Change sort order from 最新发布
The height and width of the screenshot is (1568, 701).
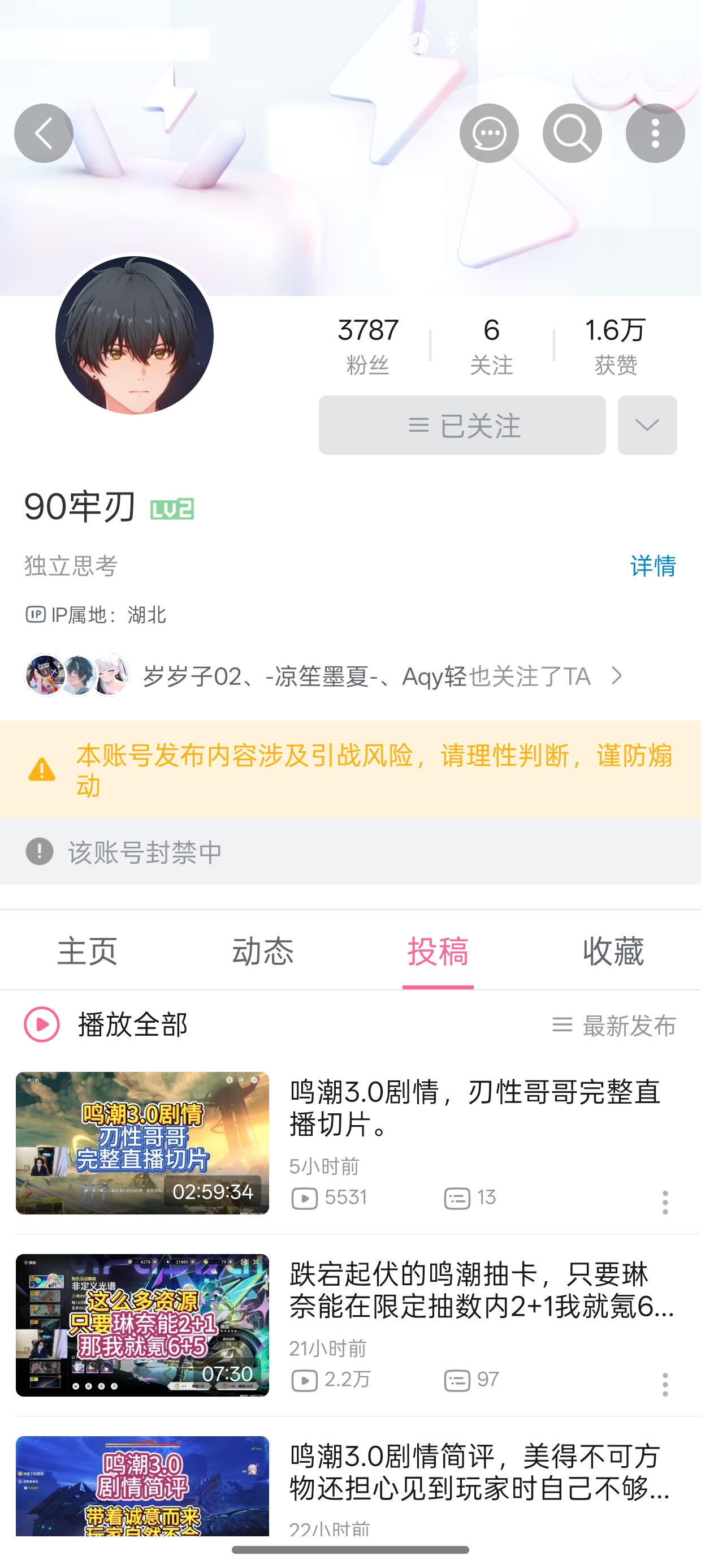coord(615,1026)
